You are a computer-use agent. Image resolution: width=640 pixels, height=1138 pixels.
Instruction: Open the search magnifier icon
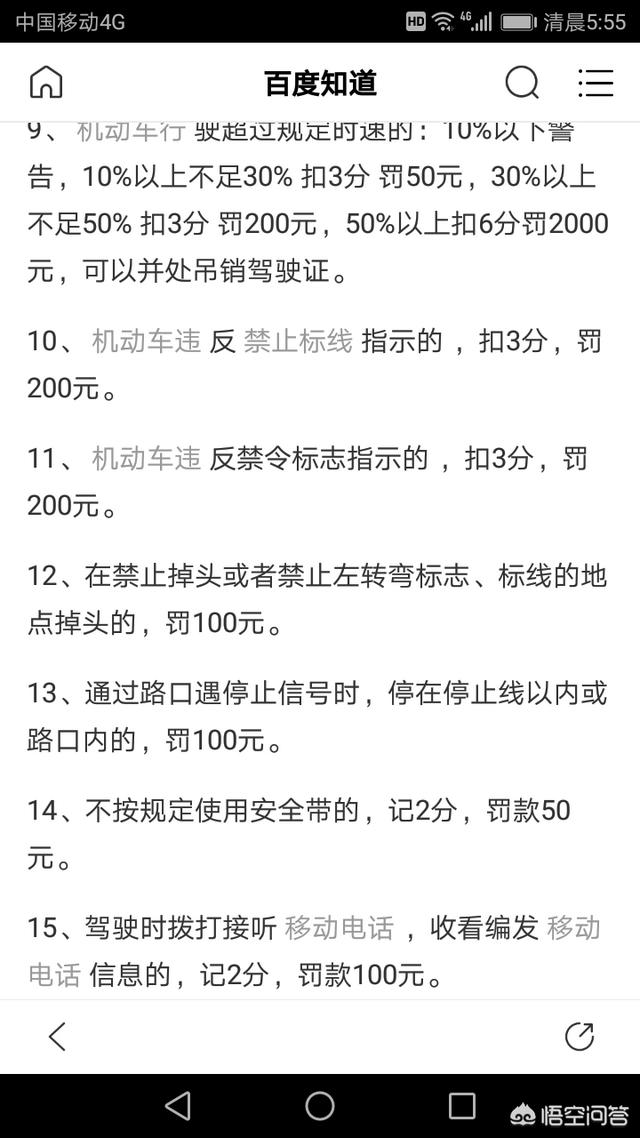(521, 82)
